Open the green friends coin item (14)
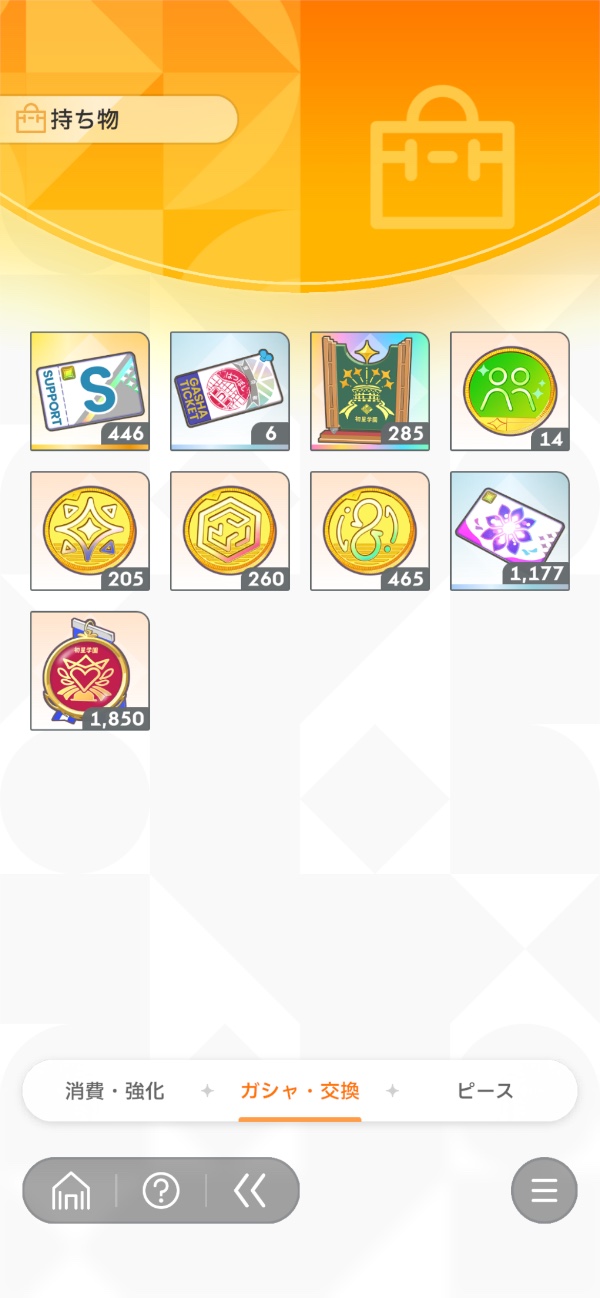Screen dimensions: 600x1298 (x=510, y=391)
